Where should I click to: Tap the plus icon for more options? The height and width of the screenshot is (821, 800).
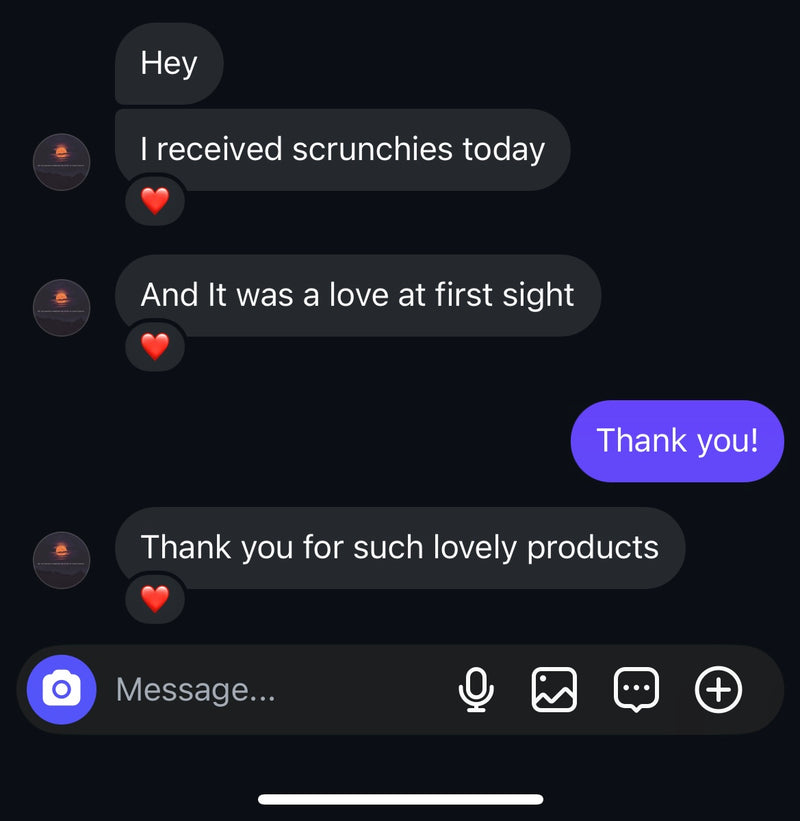point(718,689)
